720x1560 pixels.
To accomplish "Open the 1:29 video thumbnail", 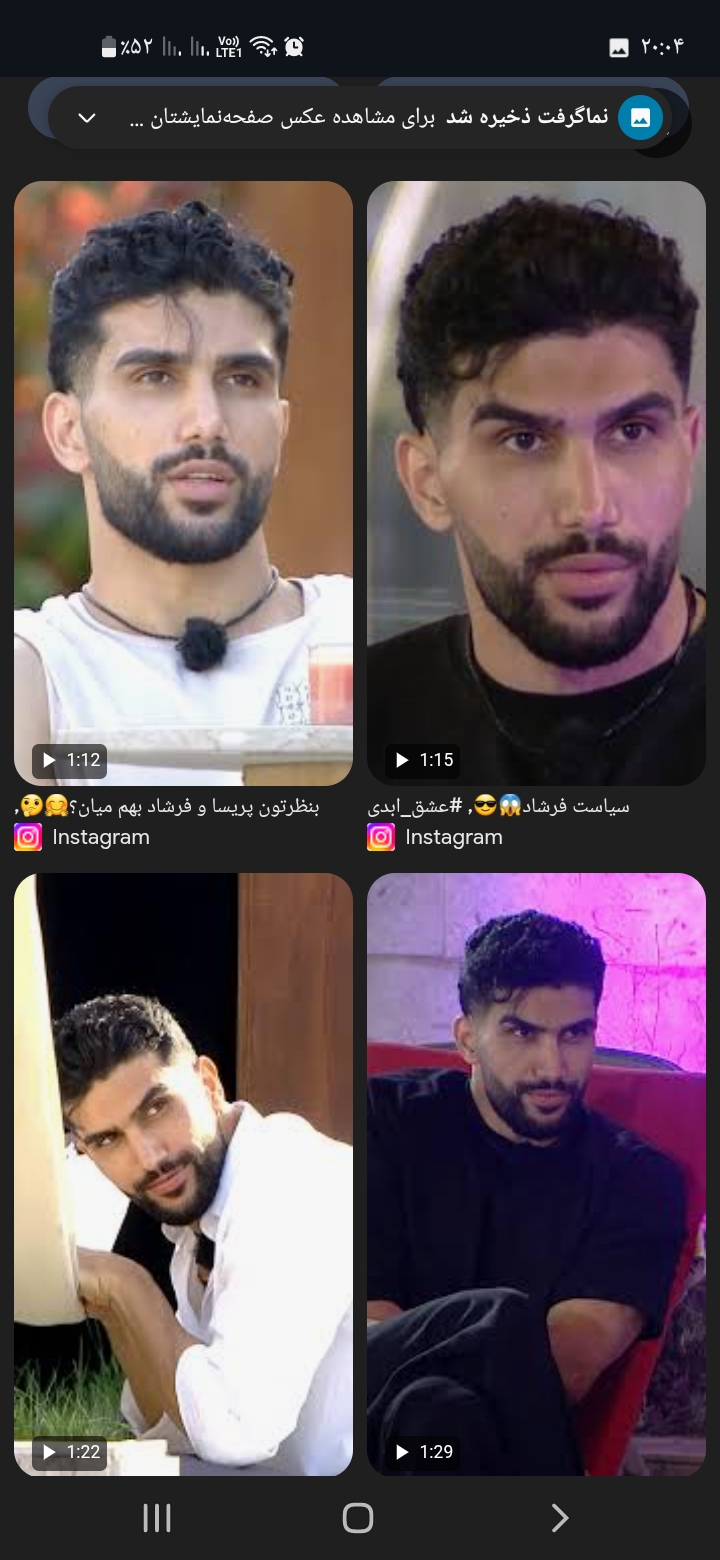I will (536, 1174).
